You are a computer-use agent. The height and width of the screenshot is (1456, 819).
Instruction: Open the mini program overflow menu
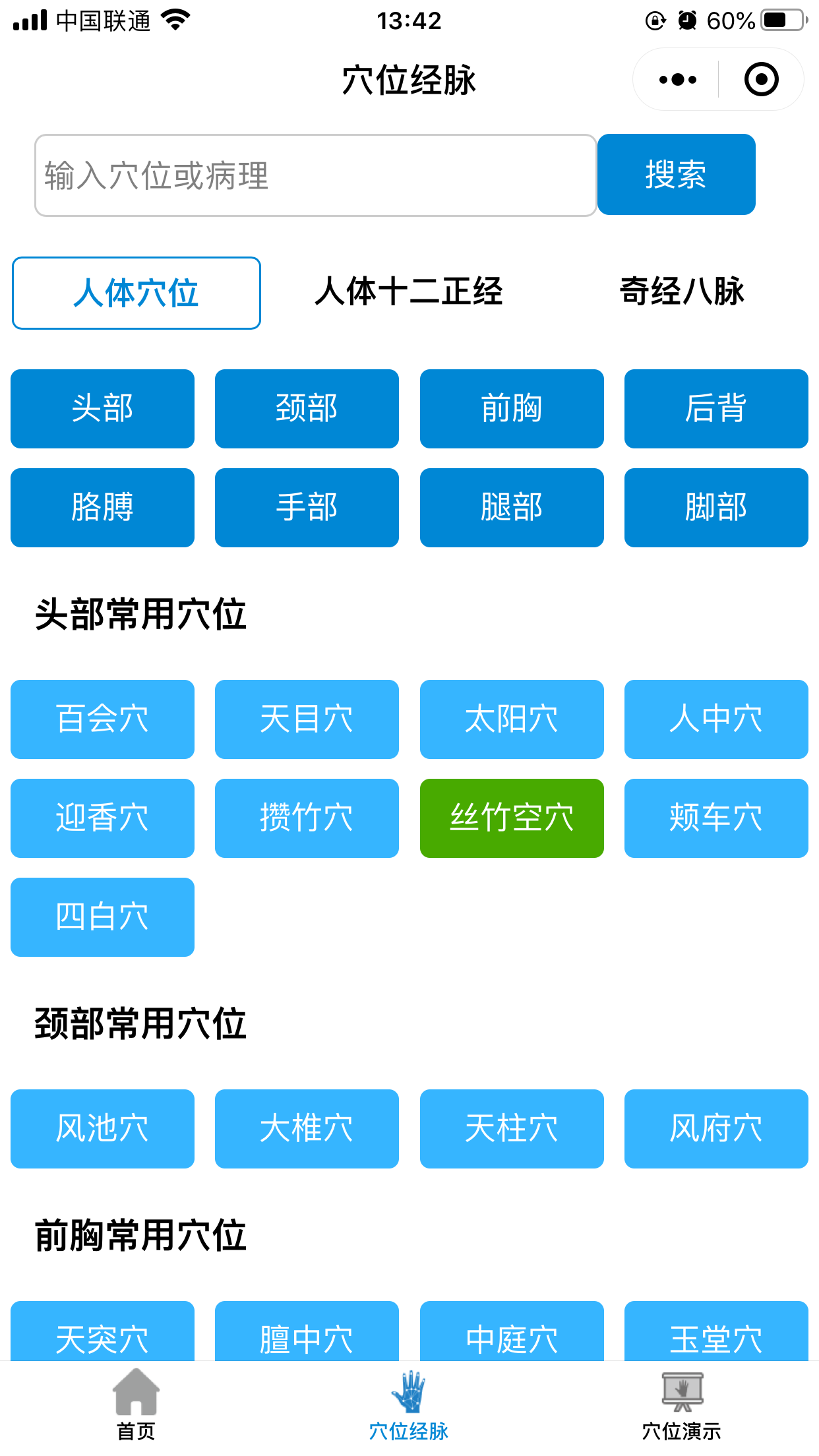tap(677, 80)
